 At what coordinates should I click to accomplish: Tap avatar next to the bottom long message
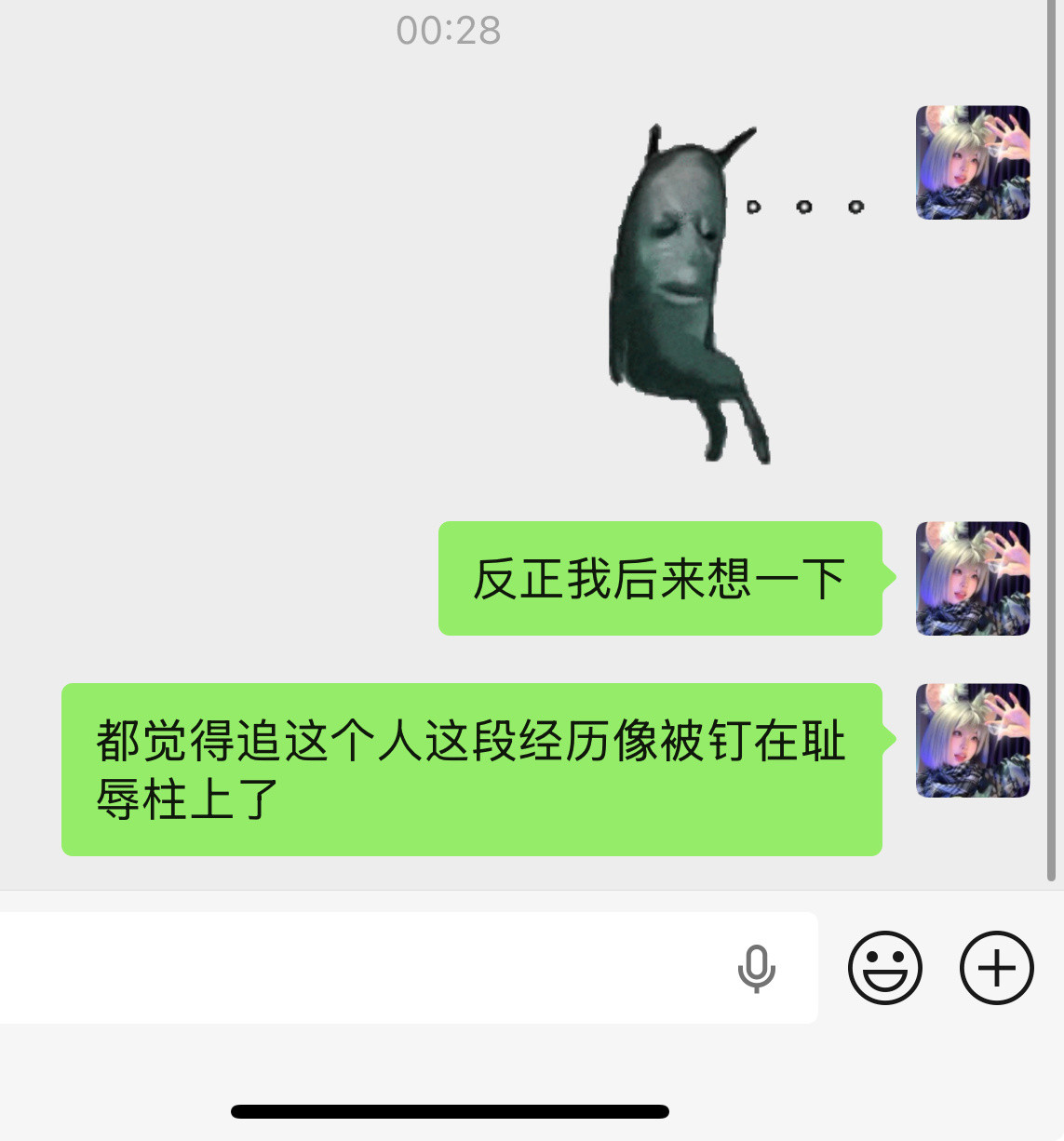point(972,740)
